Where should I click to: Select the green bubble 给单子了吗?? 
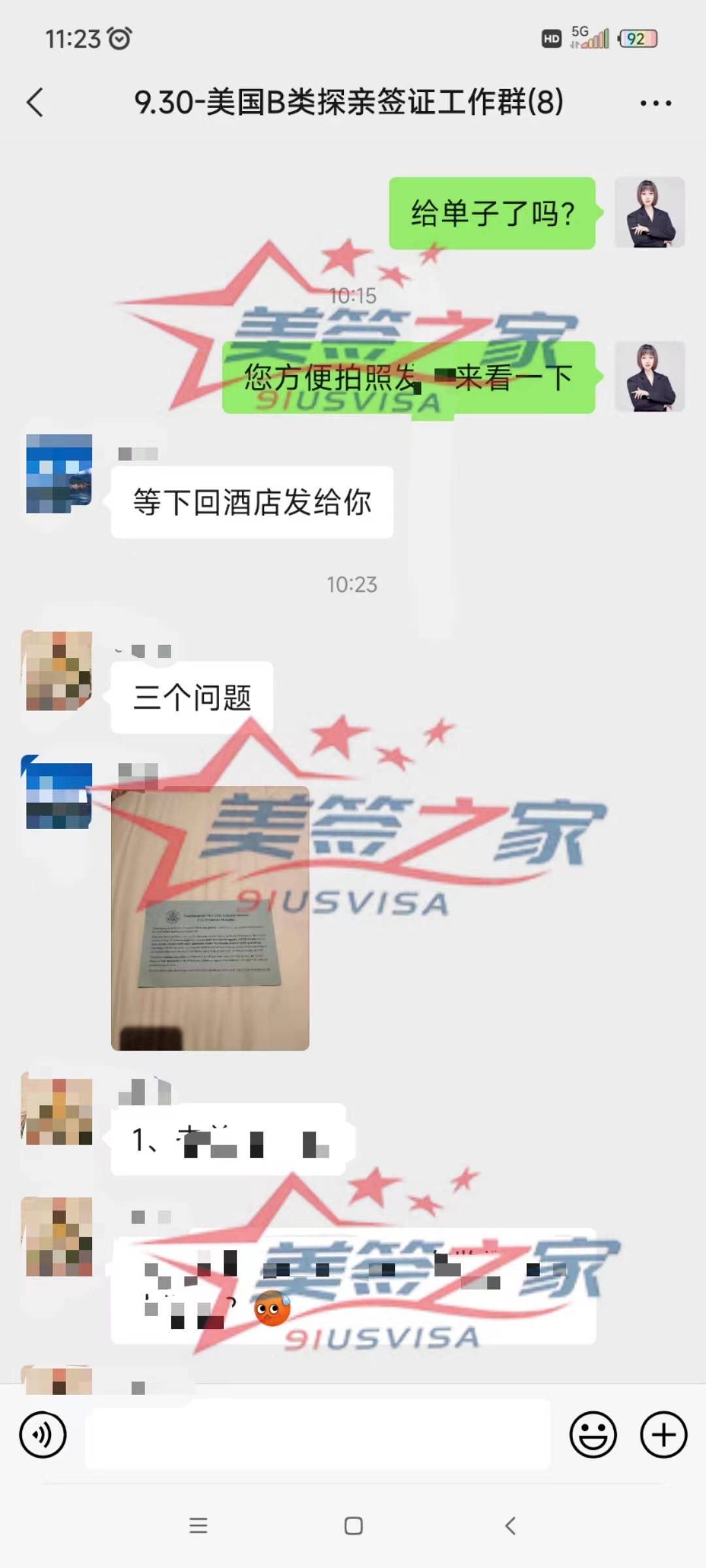point(492,212)
